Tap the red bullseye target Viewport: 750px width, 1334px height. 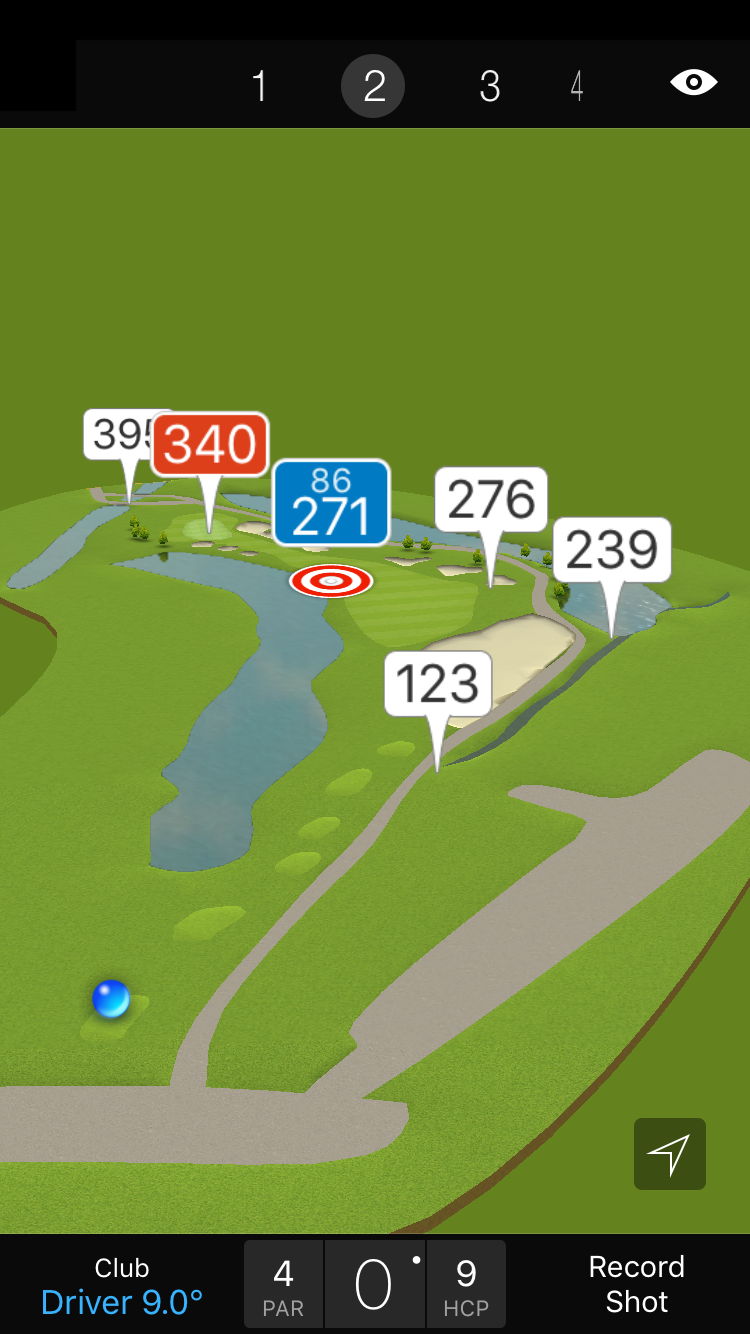coord(331,580)
